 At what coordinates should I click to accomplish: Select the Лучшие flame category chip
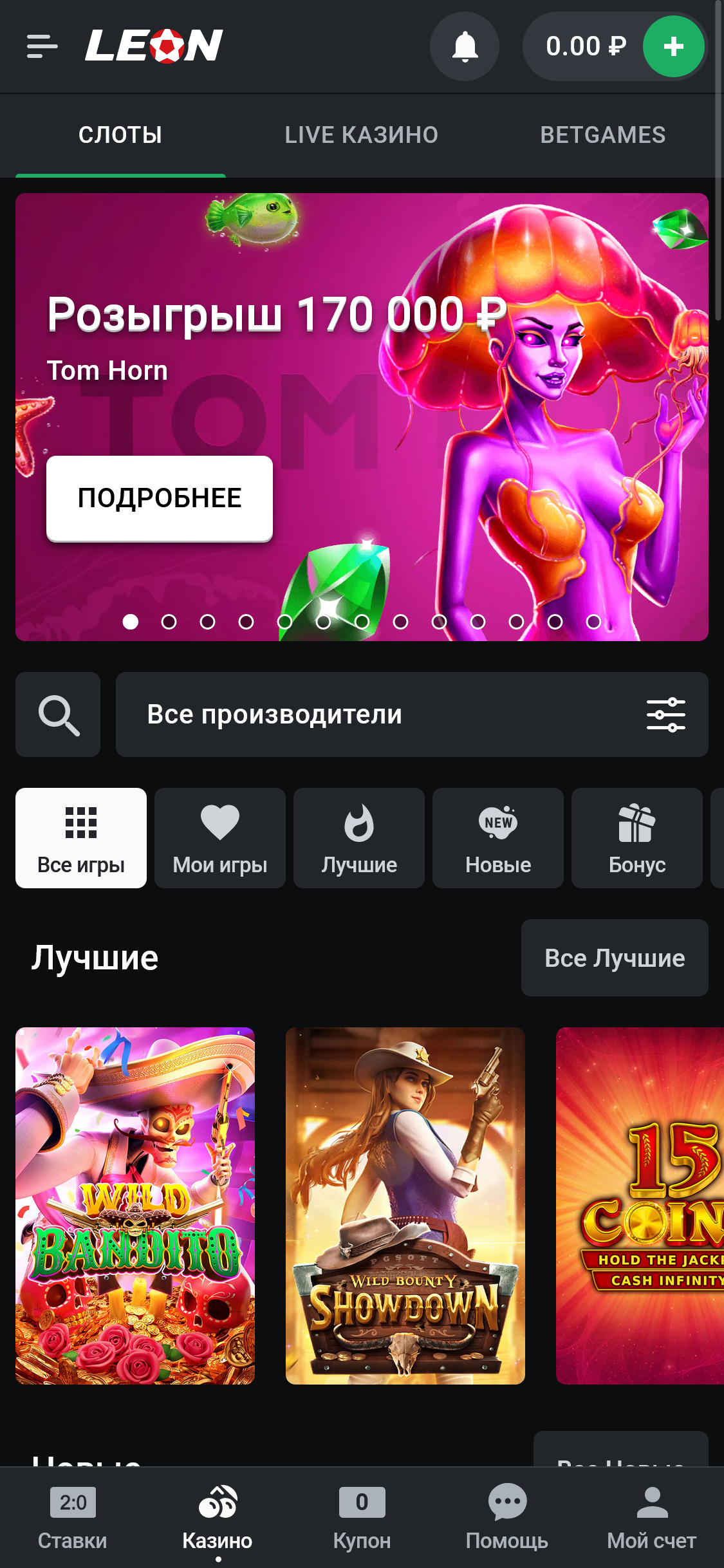coord(359,838)
